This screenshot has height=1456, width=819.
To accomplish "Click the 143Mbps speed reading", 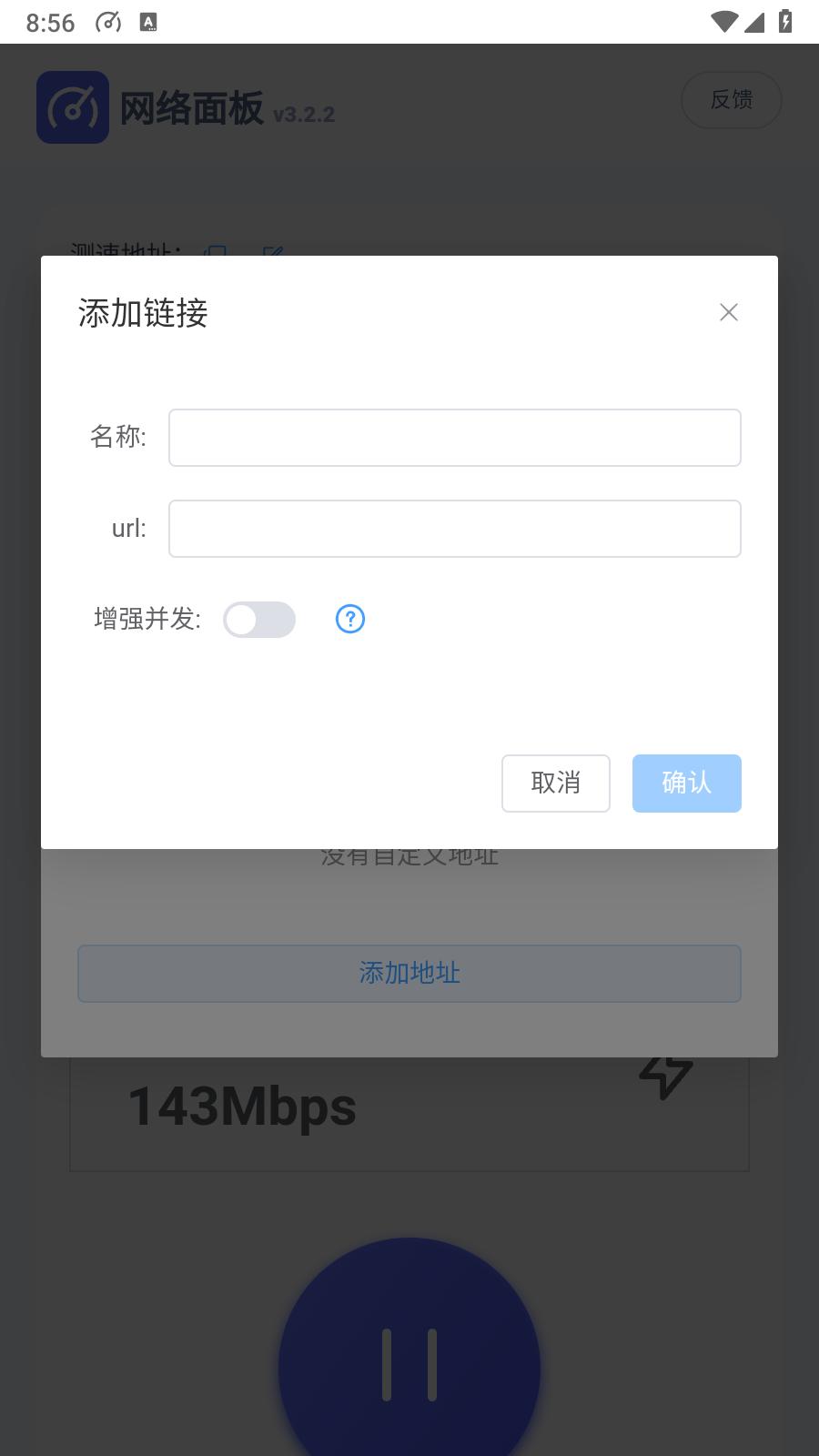I will click(x=242, y=1104).
